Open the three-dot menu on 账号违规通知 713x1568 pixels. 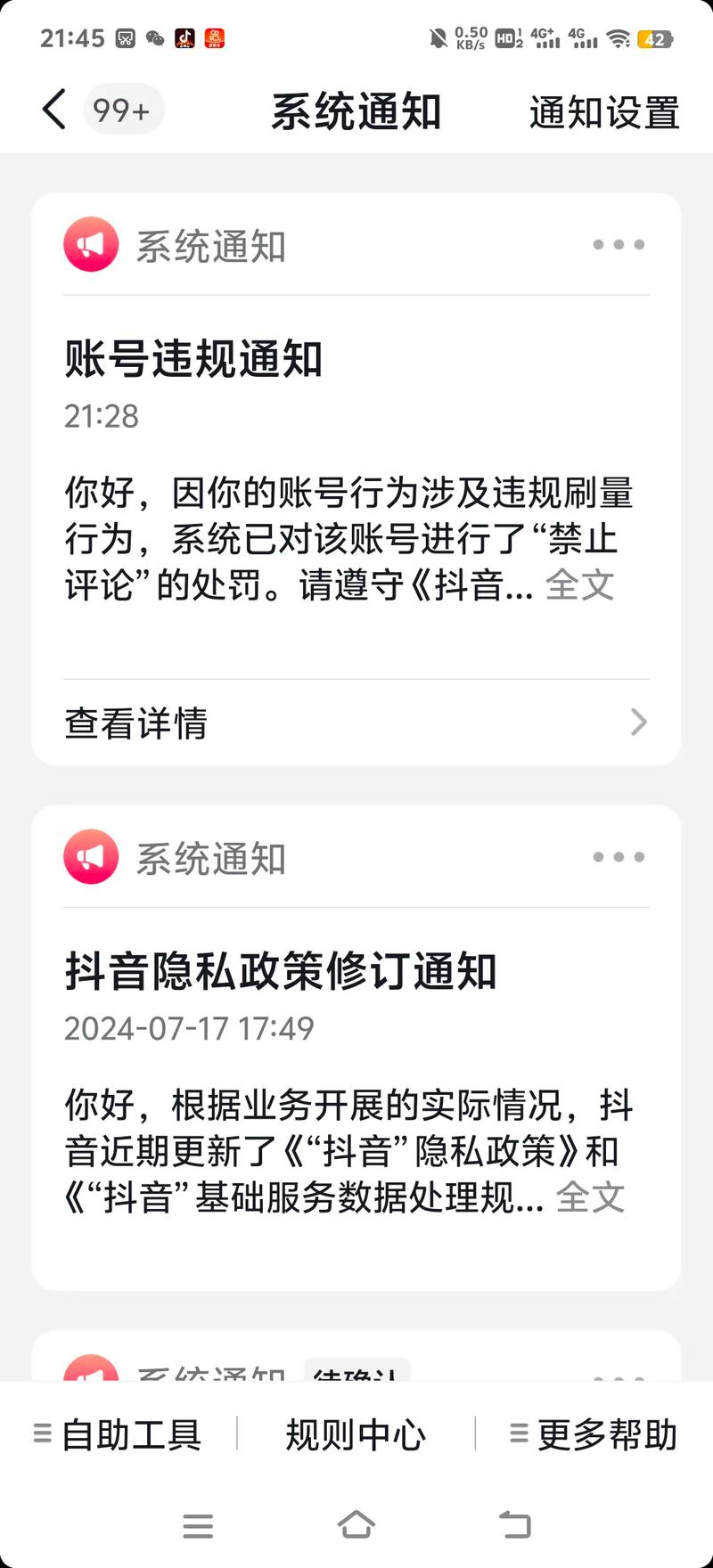point(619,244)
